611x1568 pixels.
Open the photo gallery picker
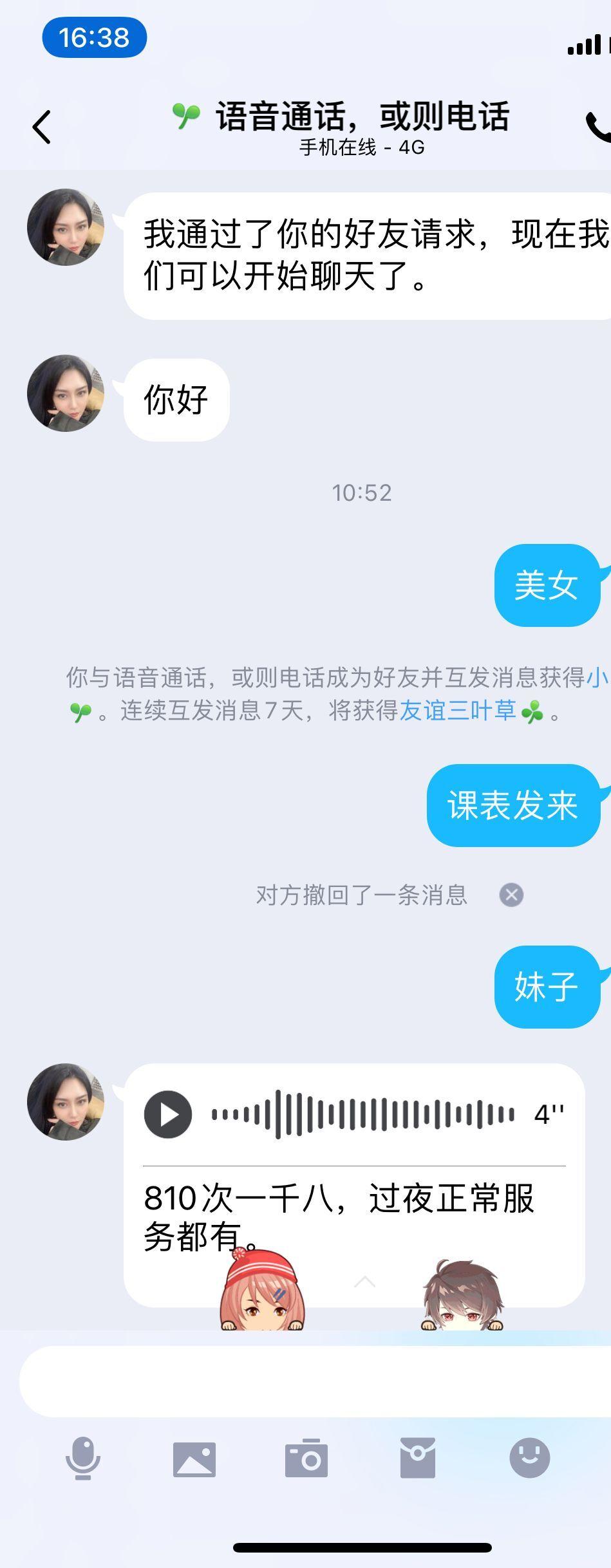click(x=194, y=1459)
